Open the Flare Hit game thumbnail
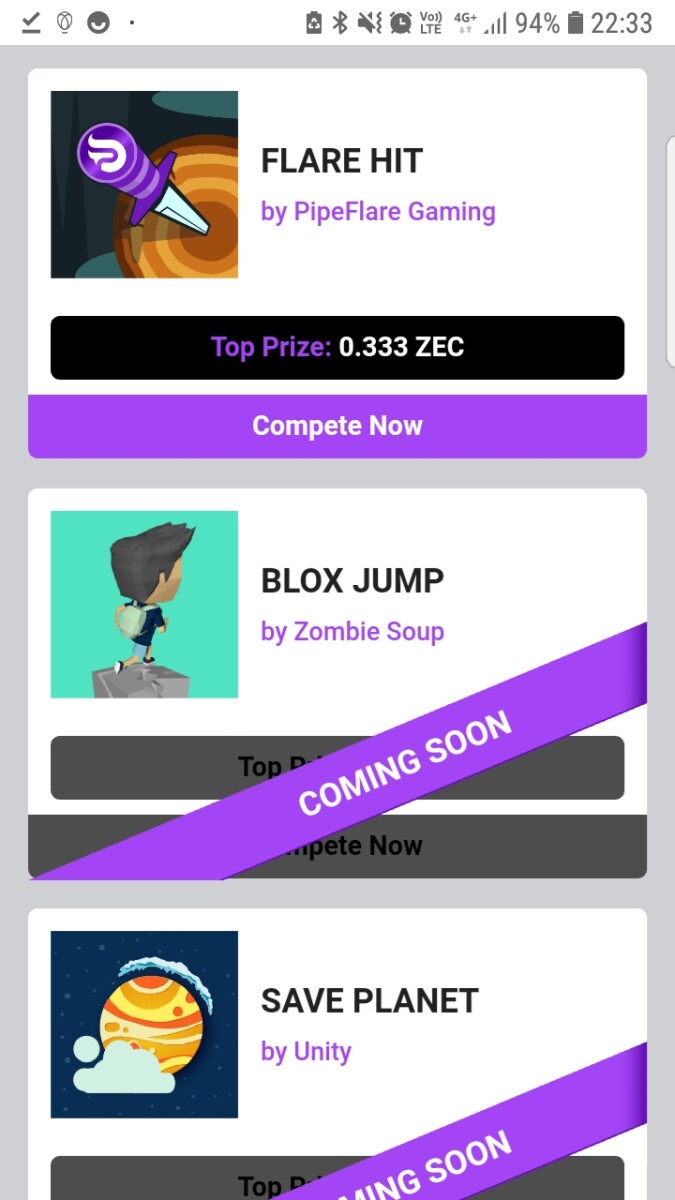The image size is (675, 1200). point(144,185)
